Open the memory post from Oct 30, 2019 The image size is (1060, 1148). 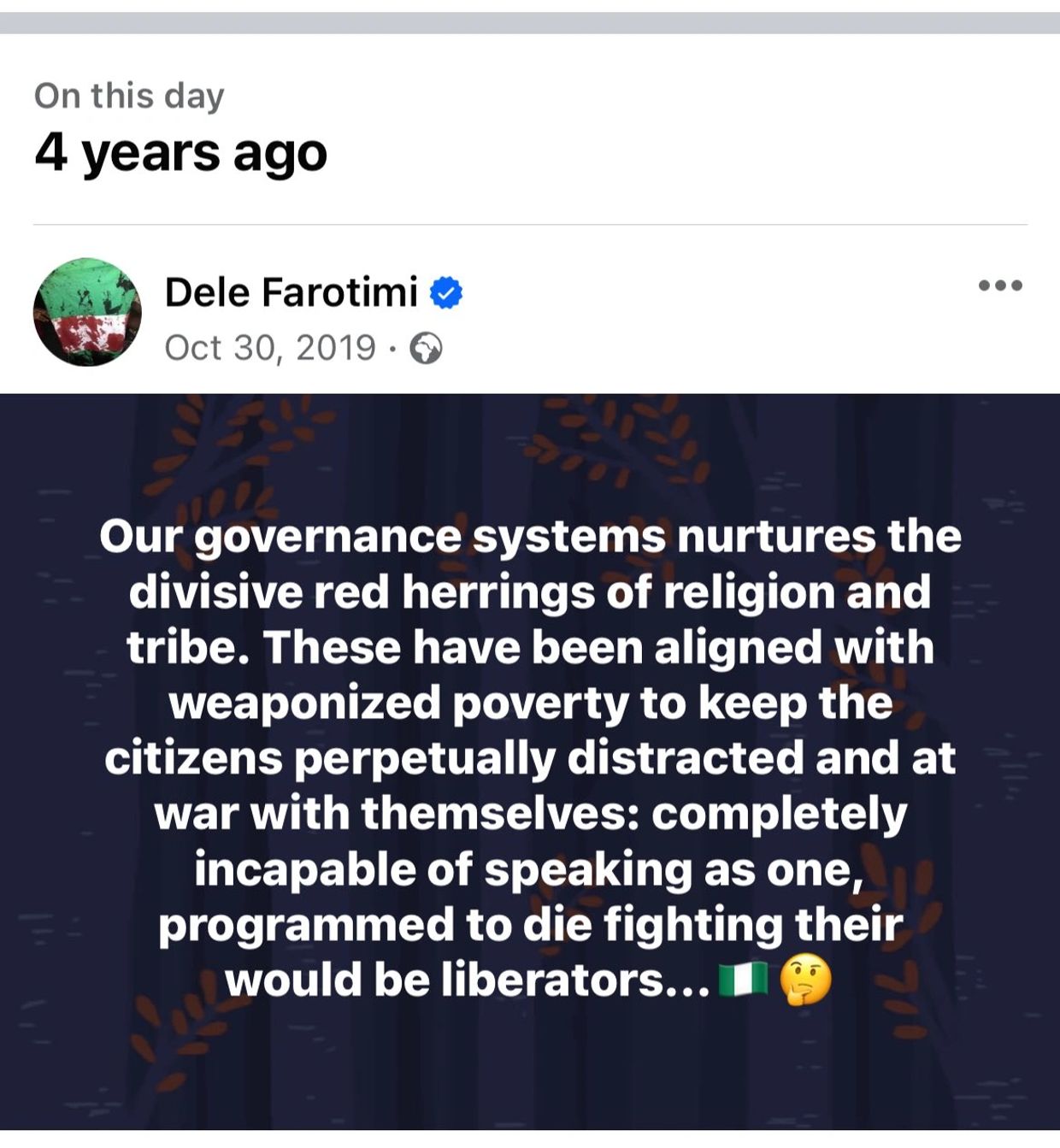tap(530, 759)
